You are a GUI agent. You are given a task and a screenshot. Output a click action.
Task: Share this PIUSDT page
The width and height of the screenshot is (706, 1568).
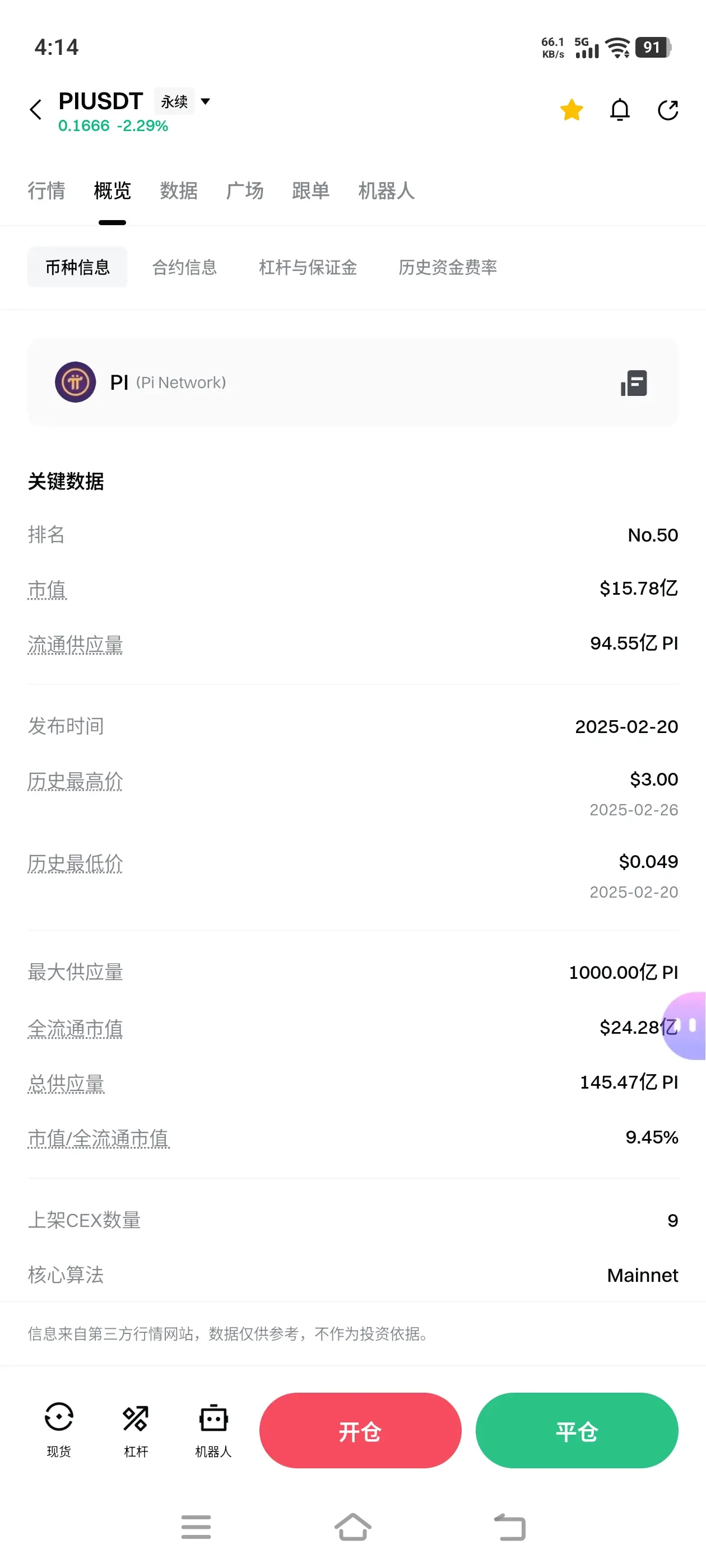(668, 110)
